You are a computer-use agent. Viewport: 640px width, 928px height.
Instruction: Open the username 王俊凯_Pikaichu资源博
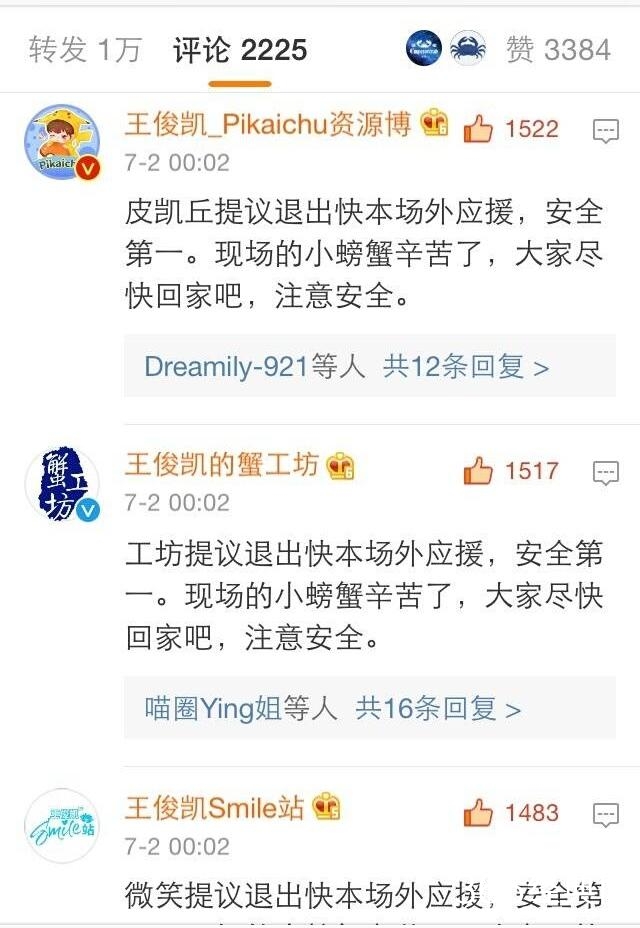tap(268, 124)
